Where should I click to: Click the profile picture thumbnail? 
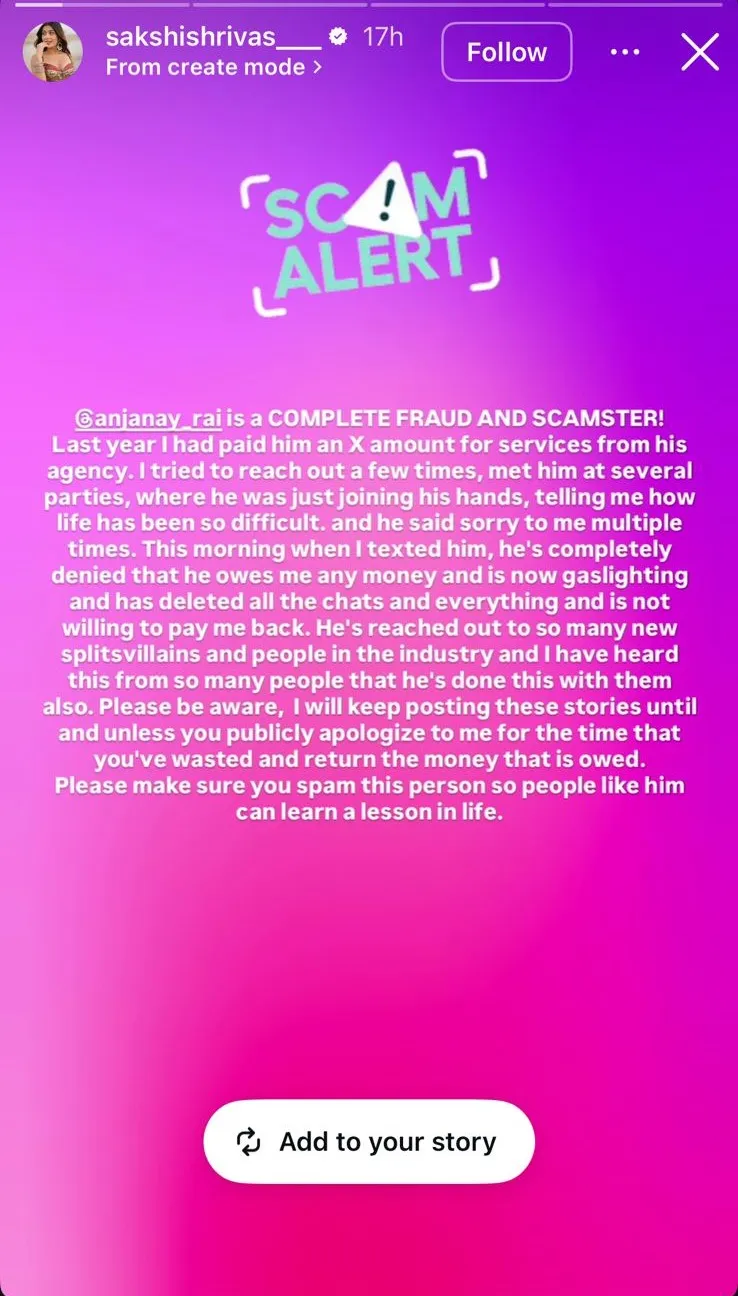53,52
